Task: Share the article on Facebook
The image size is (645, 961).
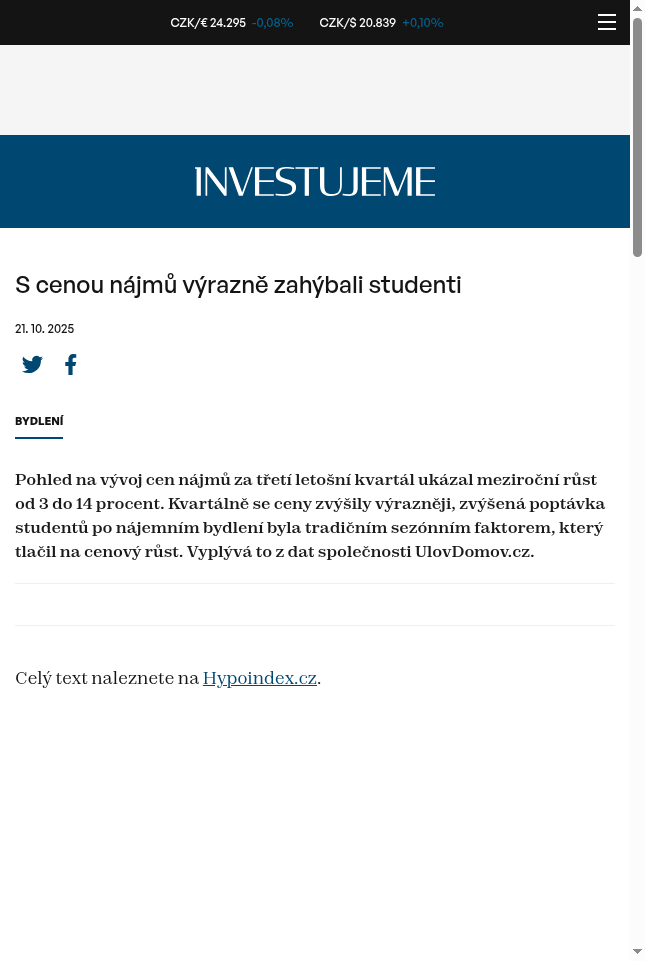Action: pos(71,365)
